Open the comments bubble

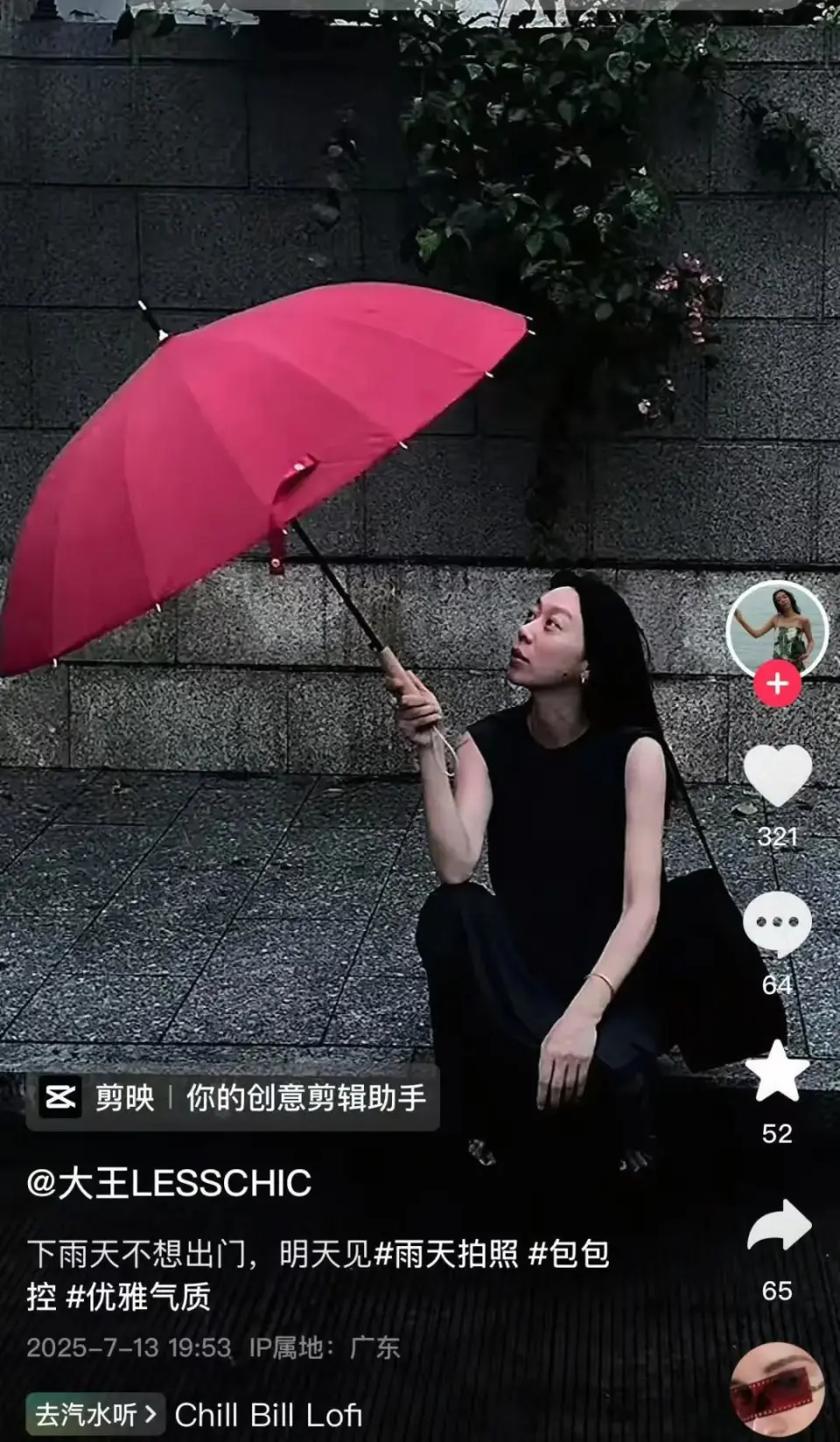pos(777,924)
